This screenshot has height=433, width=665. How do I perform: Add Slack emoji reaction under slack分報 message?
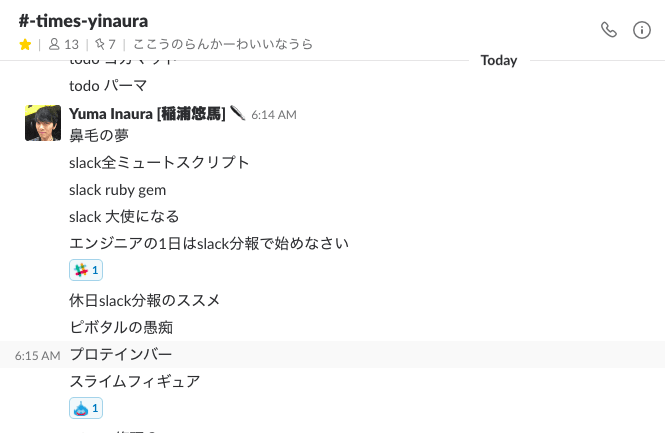click(86, 270)
